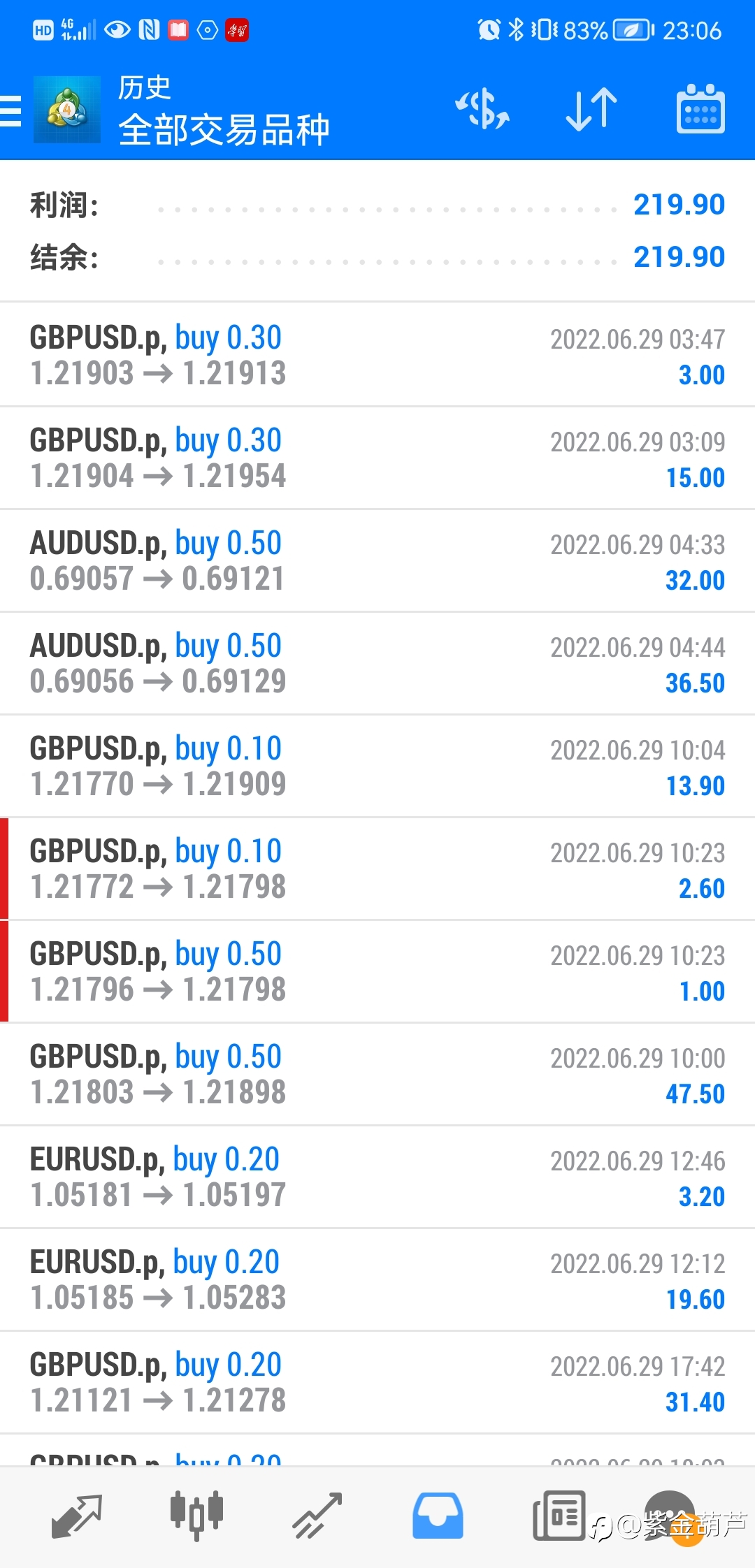755x1568 pixels.
Task: View AUDUSD.p trade with profit 36.50
Action: pos(377,663)
